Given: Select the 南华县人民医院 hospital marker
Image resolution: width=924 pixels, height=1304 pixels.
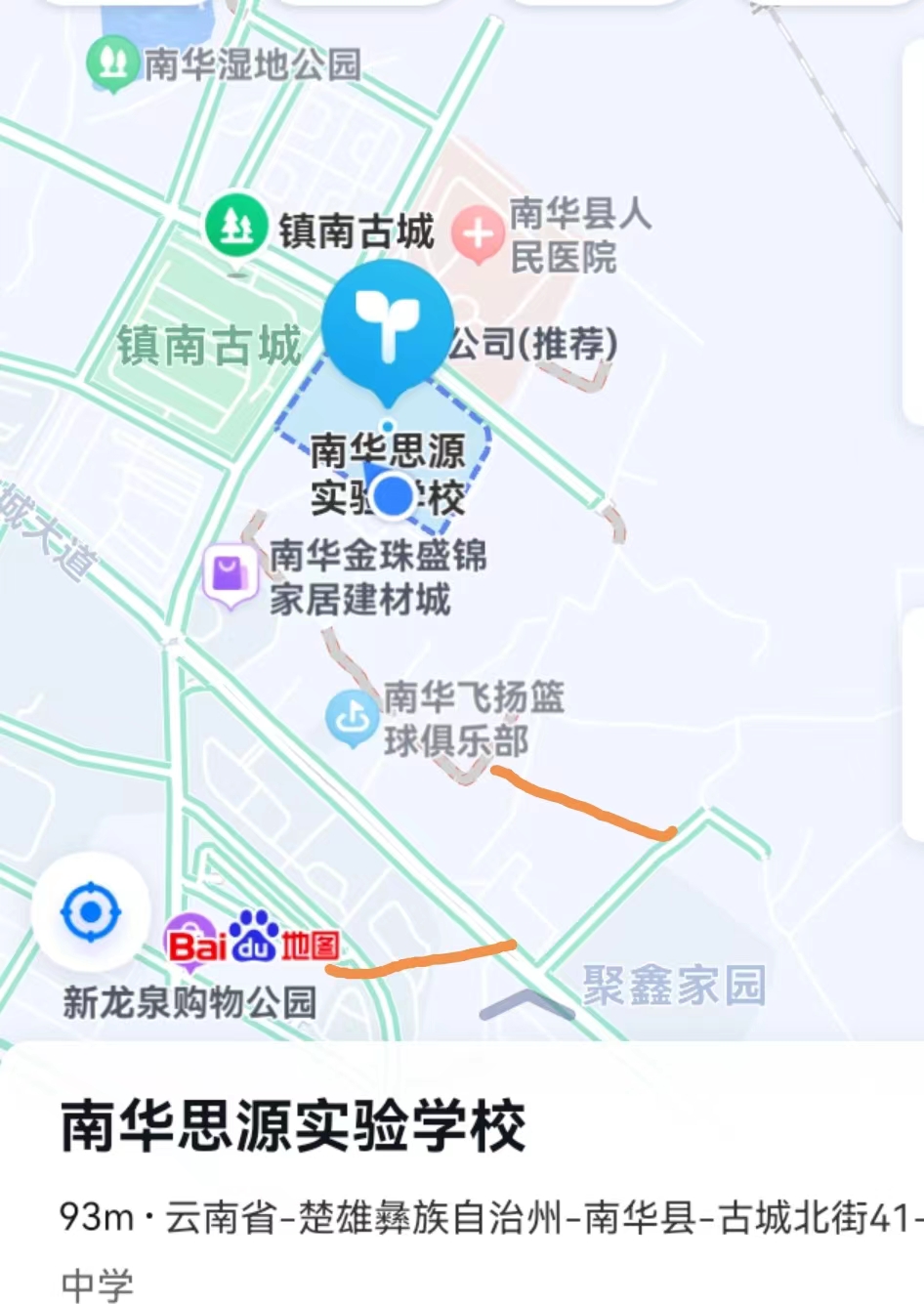Looking at the screenshot, I should tap(477, 234).
